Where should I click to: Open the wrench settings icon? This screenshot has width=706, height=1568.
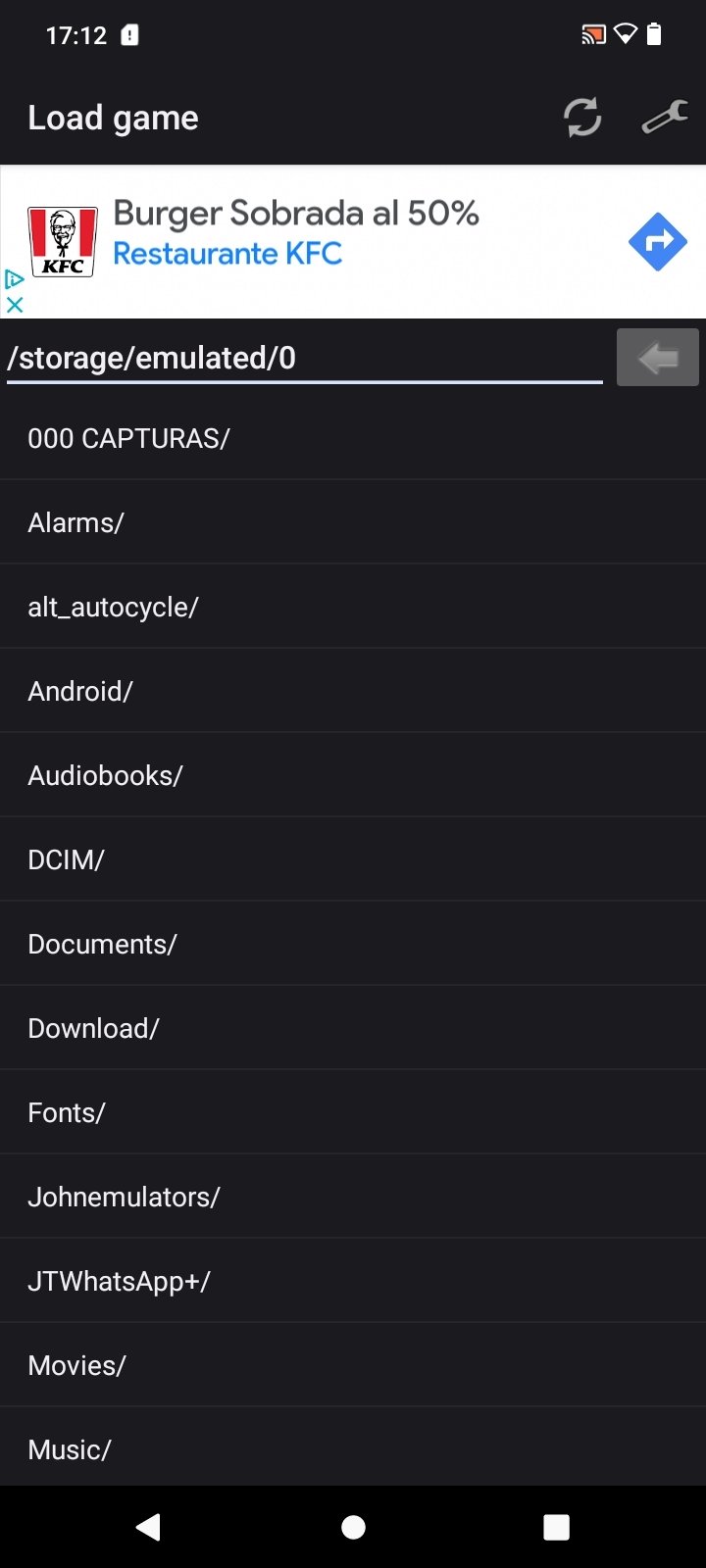point(665,118)
